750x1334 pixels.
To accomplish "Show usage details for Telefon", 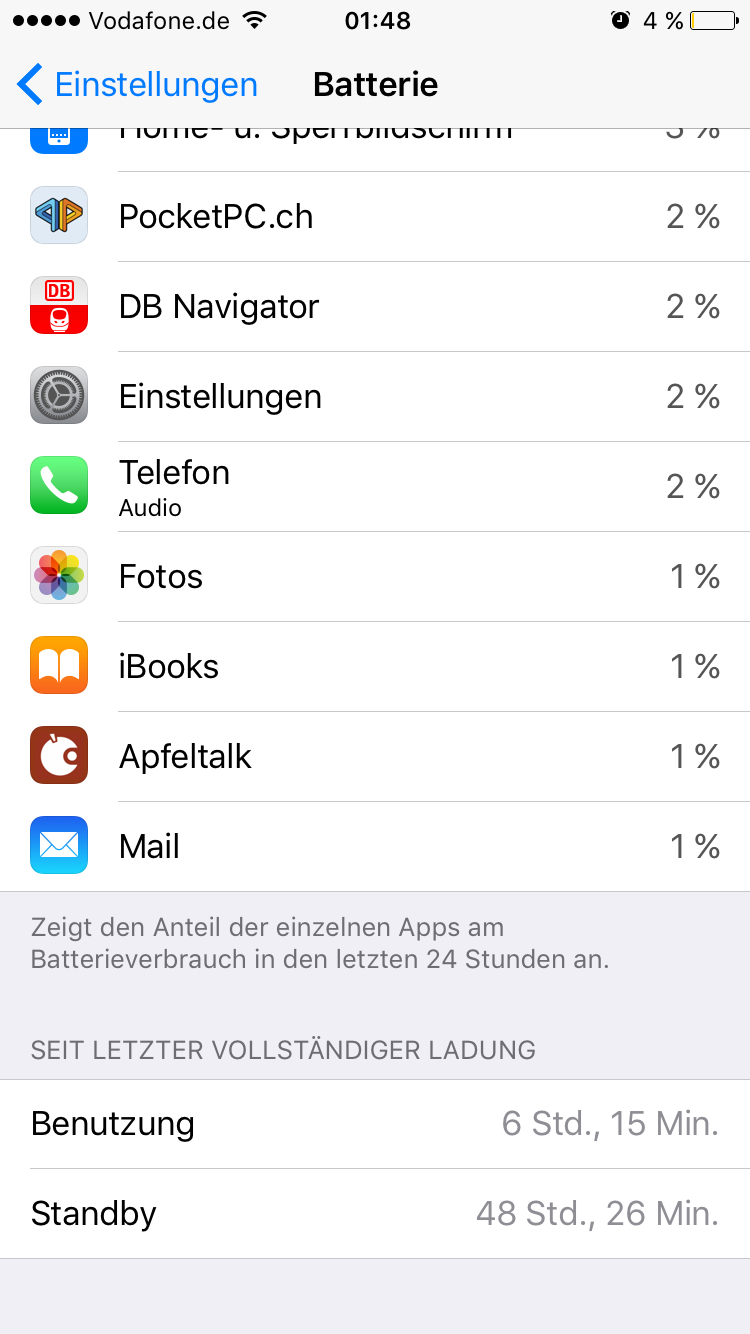I will tap(375, 486).
